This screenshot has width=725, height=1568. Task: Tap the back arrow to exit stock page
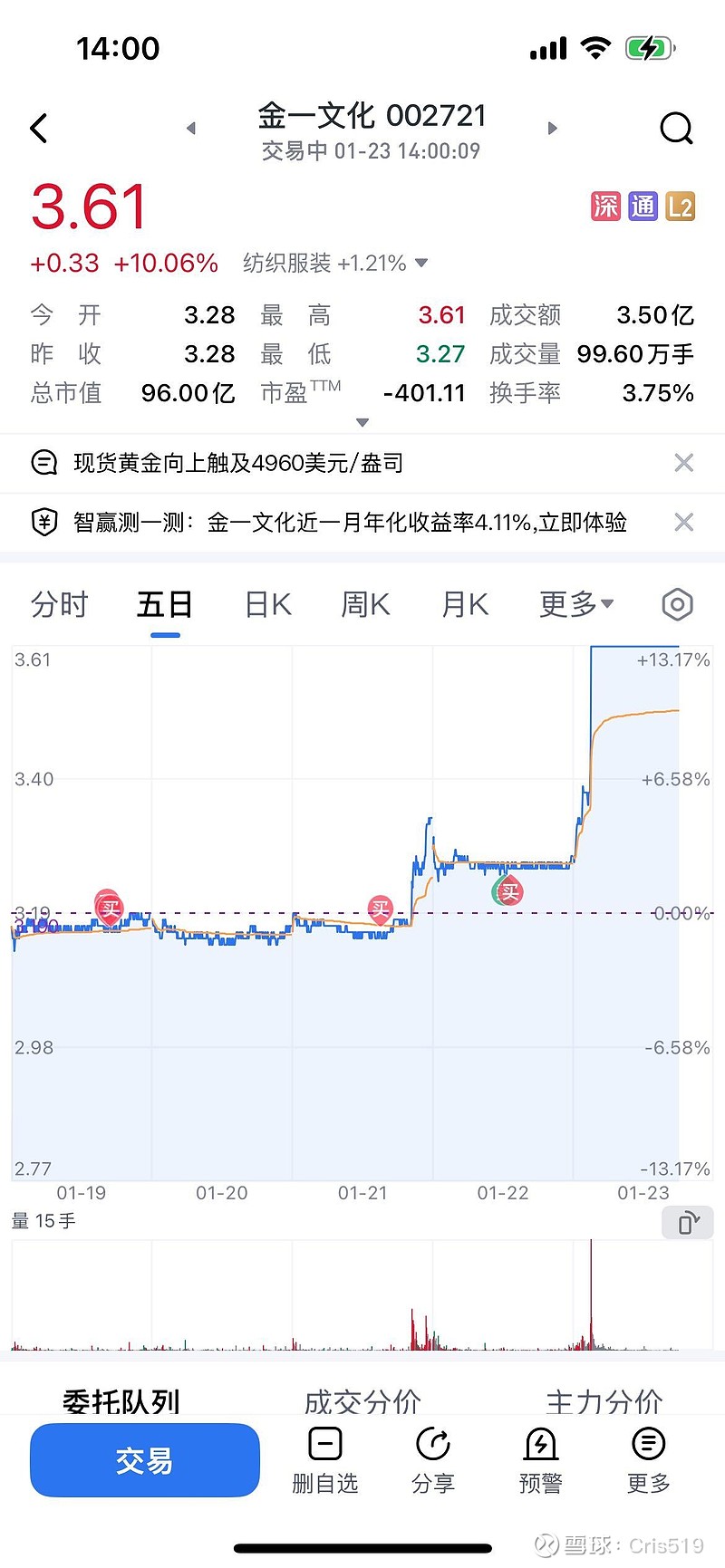click(38, 128)
